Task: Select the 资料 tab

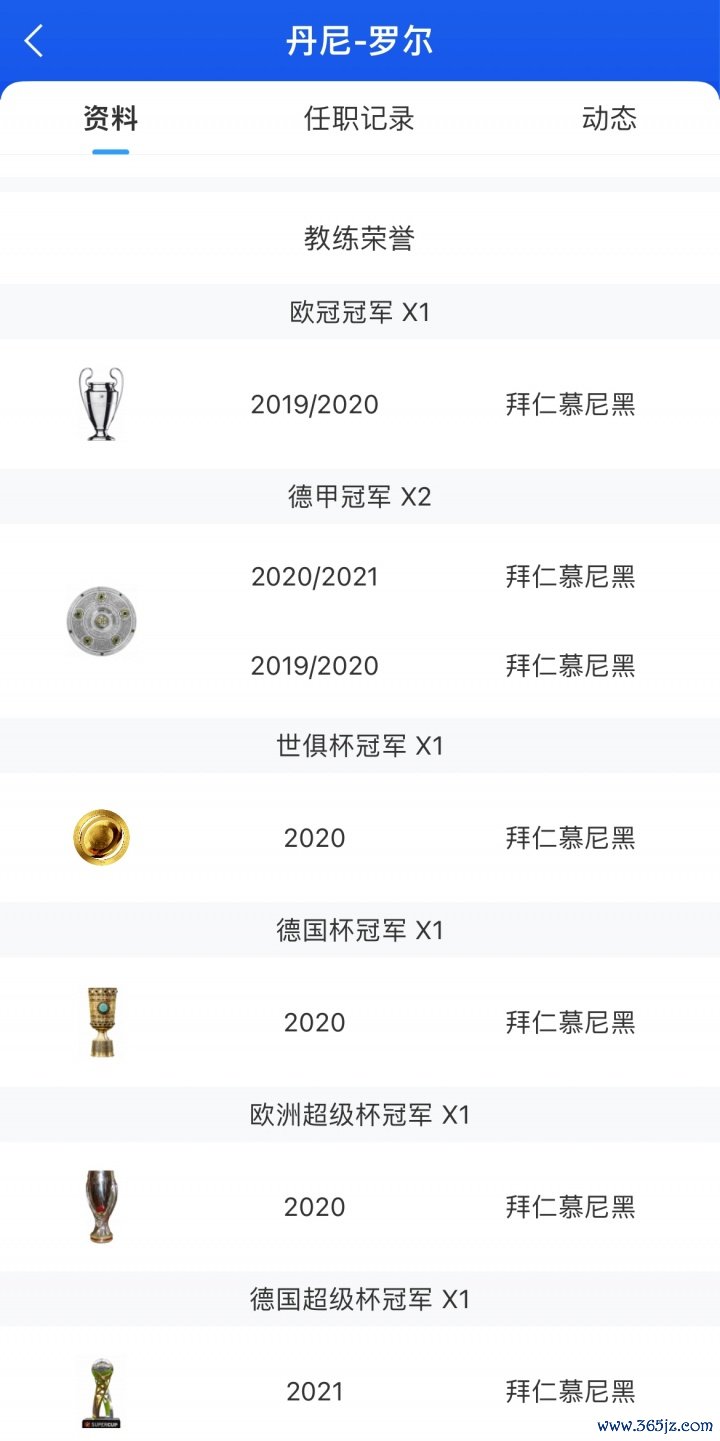Action: click(110, 119)
